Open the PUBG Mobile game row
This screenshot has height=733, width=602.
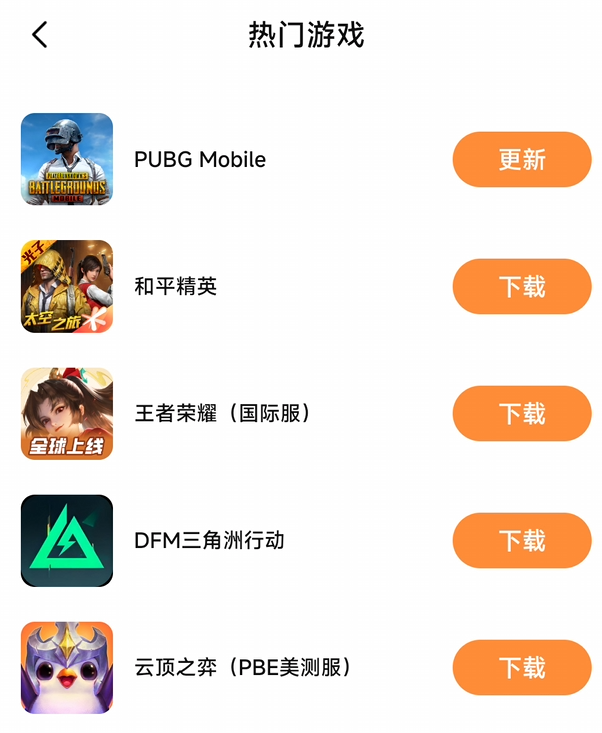pyautogui.click(x=200, y=159)
